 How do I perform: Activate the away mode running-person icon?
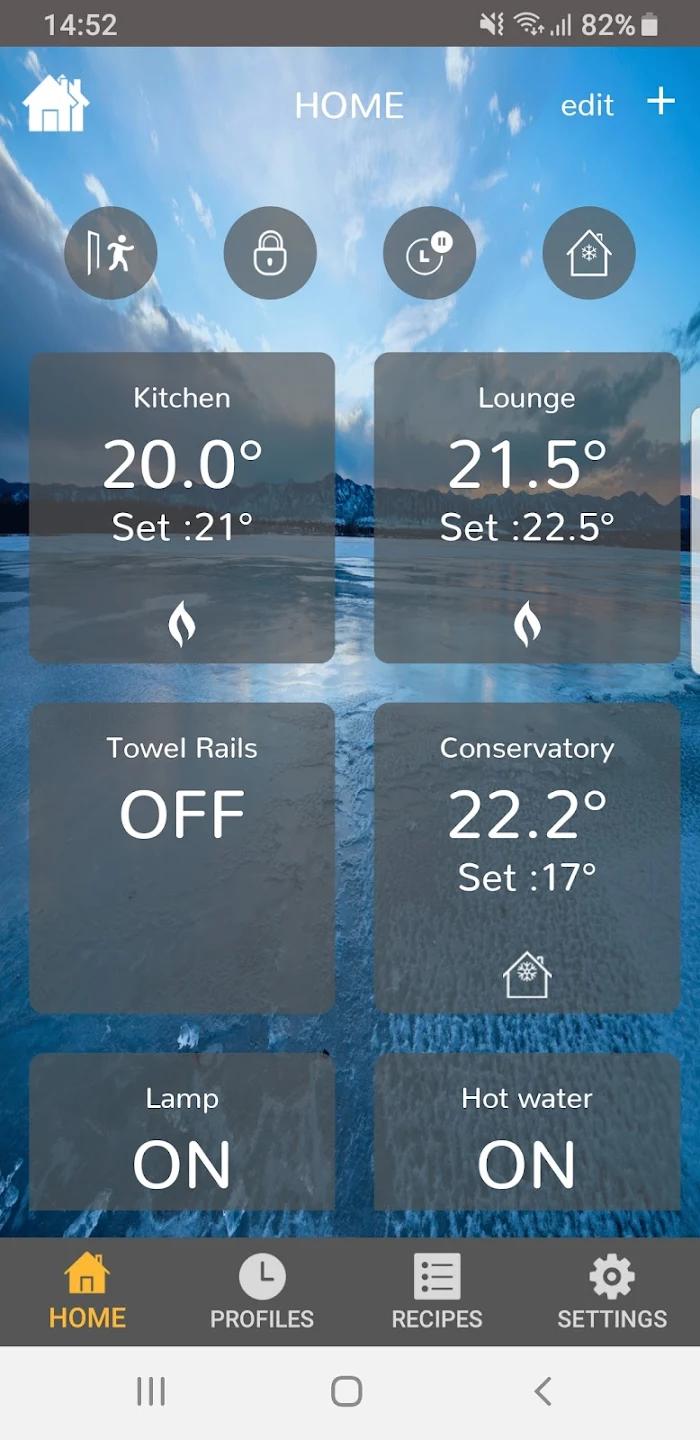point(111,253)
